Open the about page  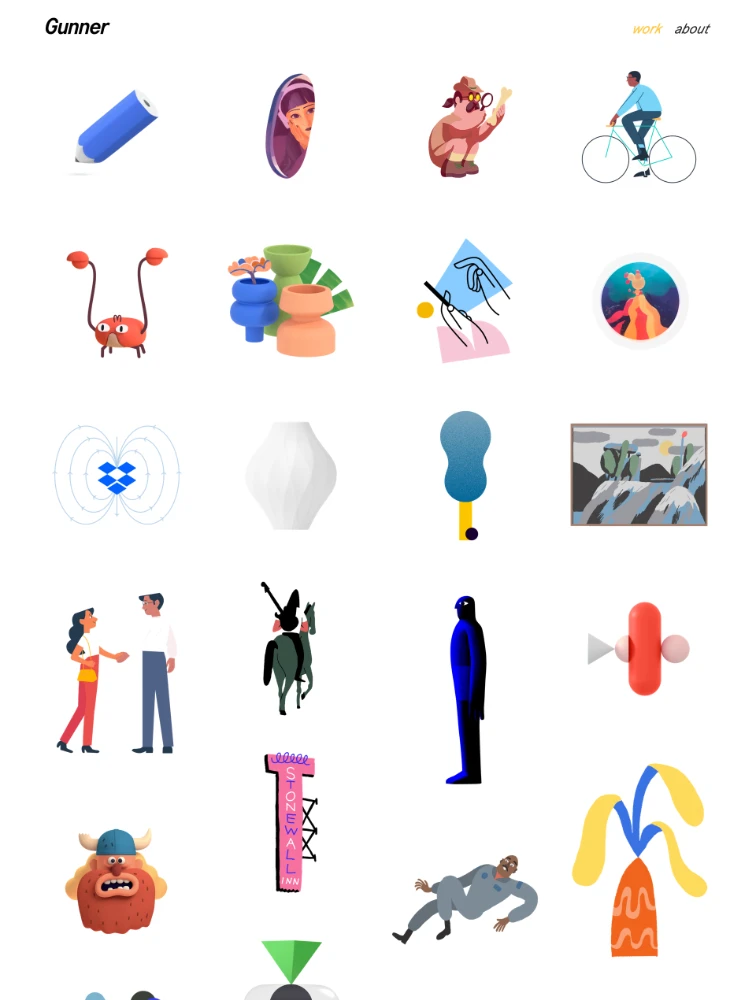691,29
